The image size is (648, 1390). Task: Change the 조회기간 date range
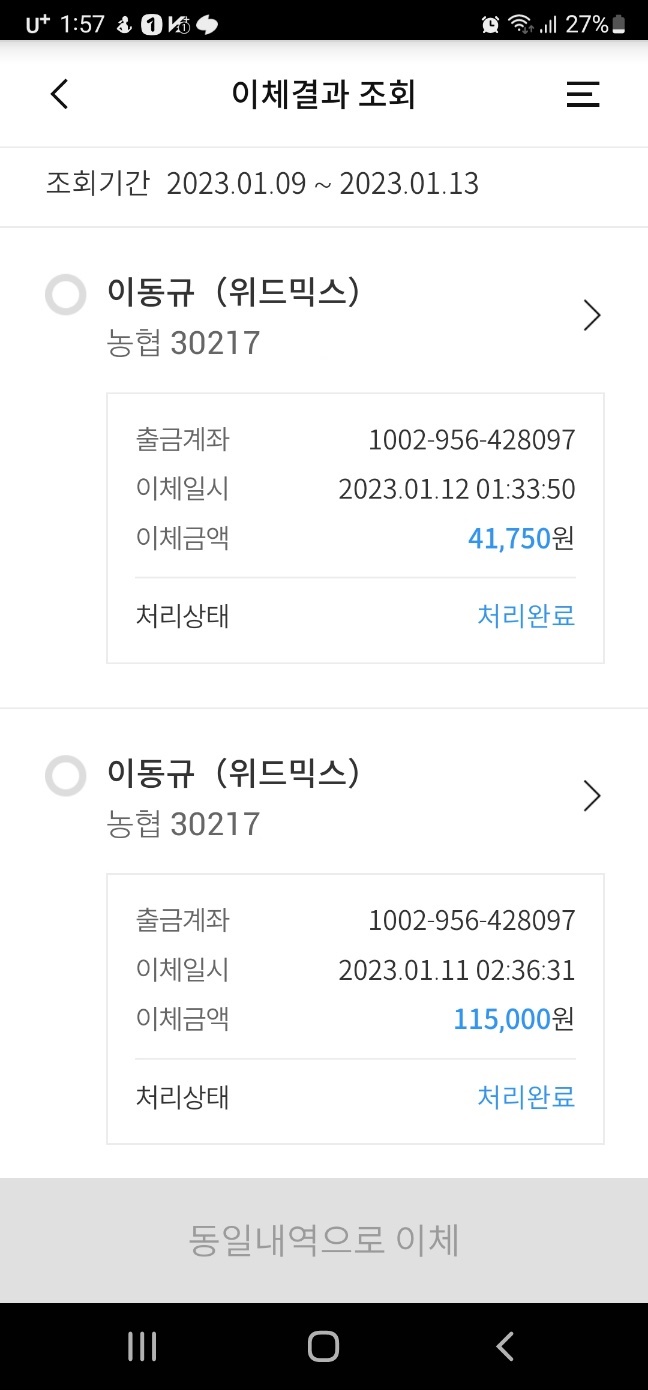click(x=322, y=184)
